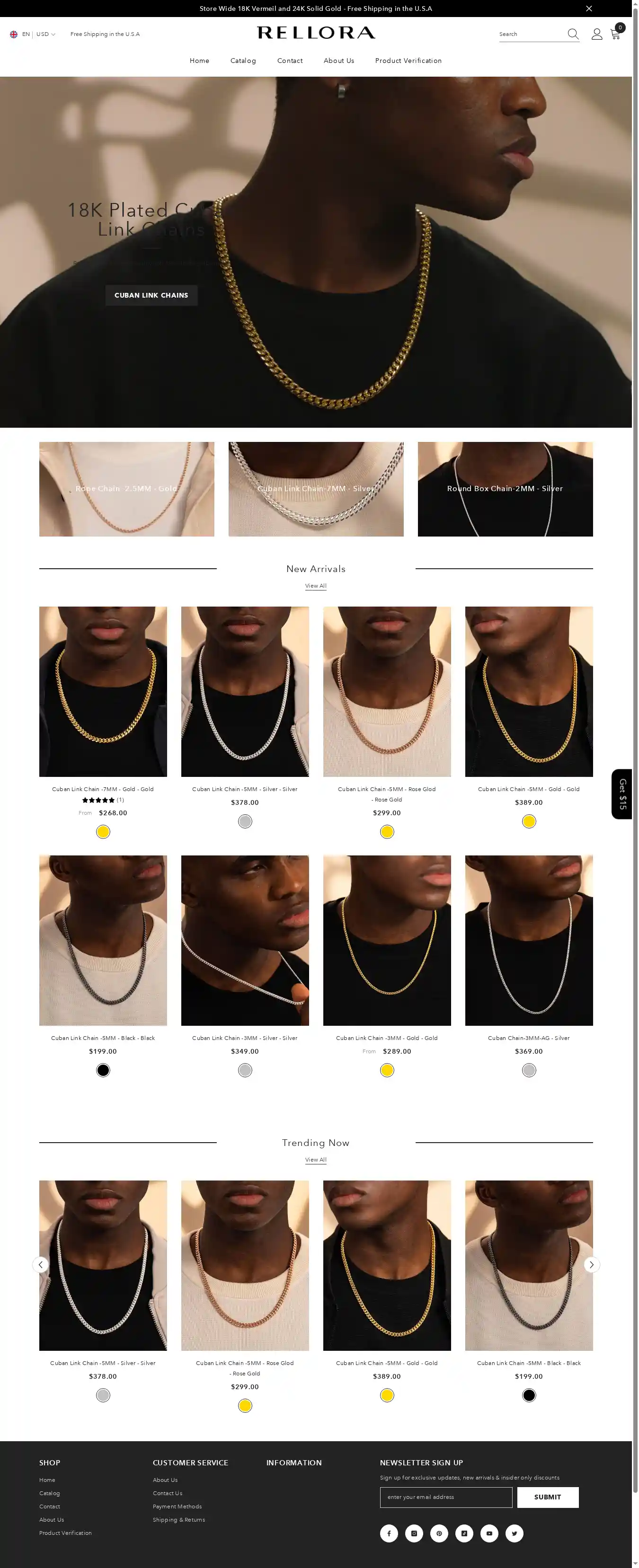This screenshot has width=639, height=1568.
Task: View all Trending Now items
Action: pyautogui.click(x=316, y=1160)
